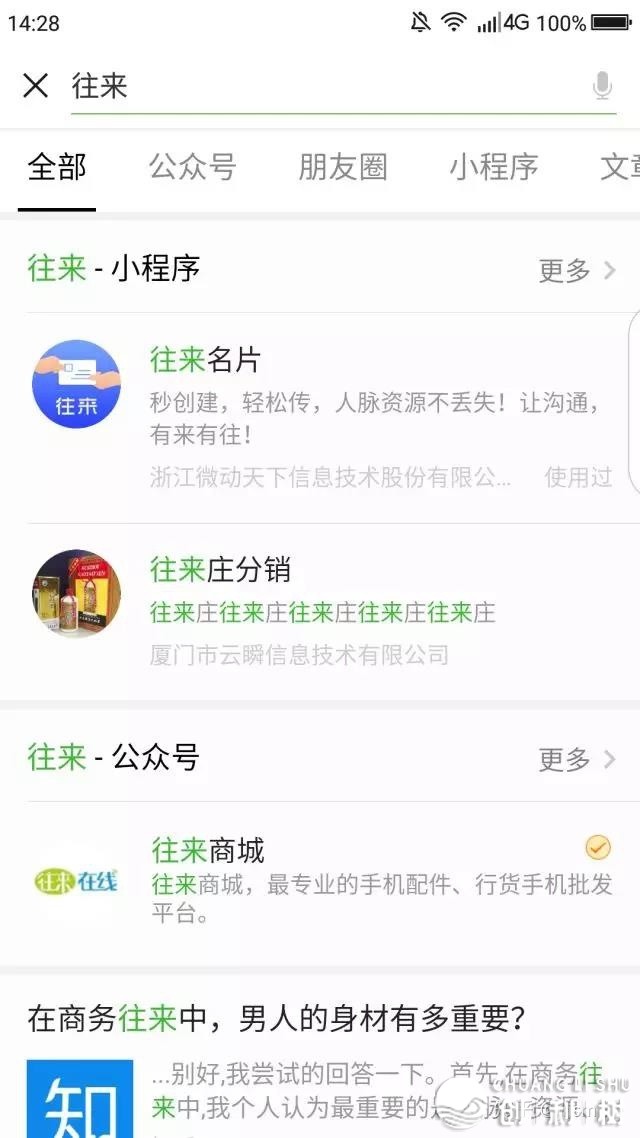Tap the search field containing 往来
Screen dimensions: 640x1138
pyautogui.click(x=320, y=86)
